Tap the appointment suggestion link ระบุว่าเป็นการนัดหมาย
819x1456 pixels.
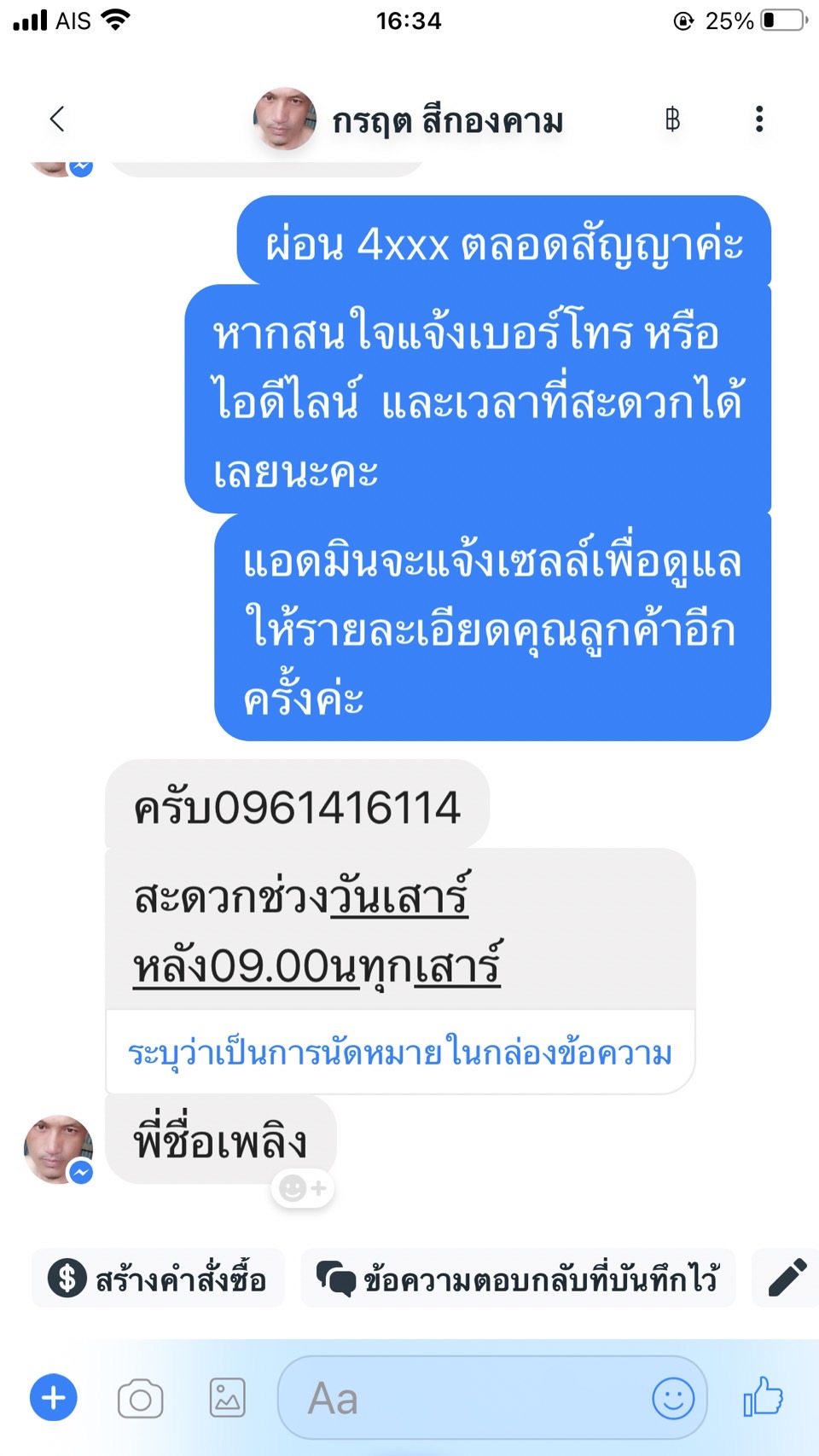click(x=399, y=1053)
